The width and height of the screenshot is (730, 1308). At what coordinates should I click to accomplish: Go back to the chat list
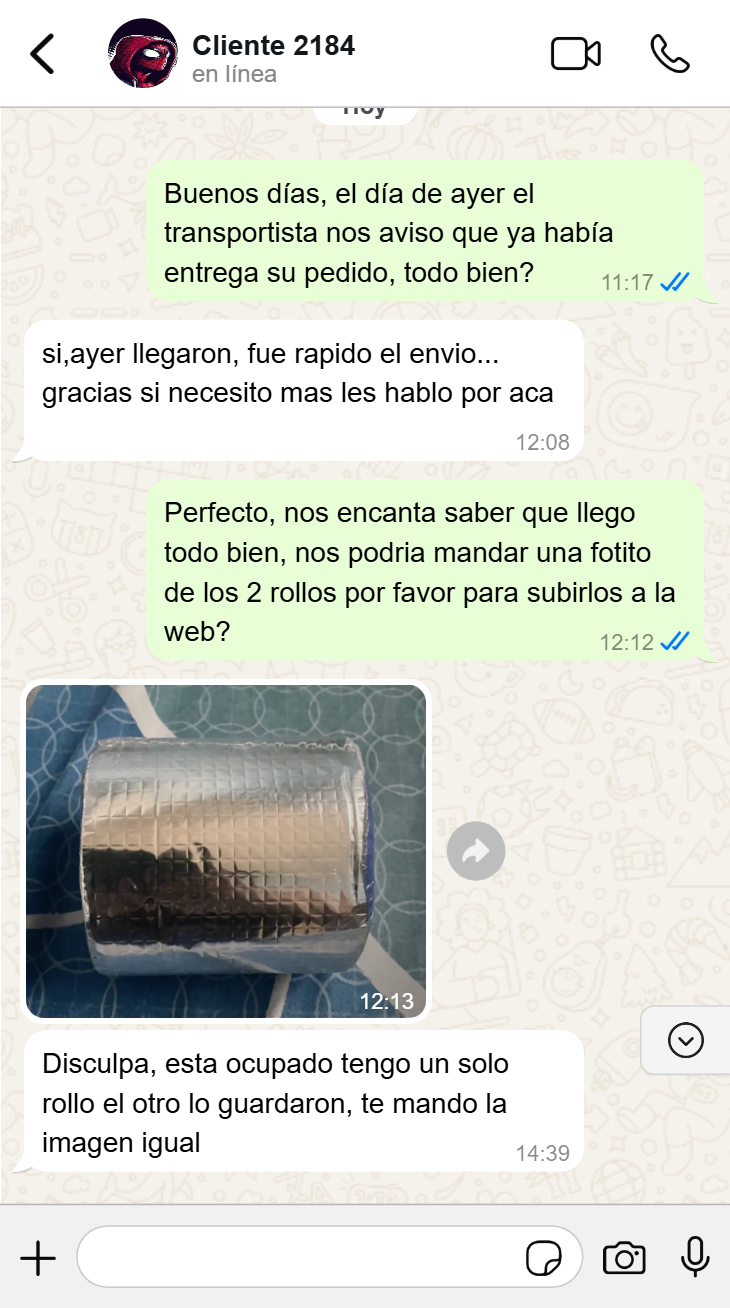coord(42,54)
